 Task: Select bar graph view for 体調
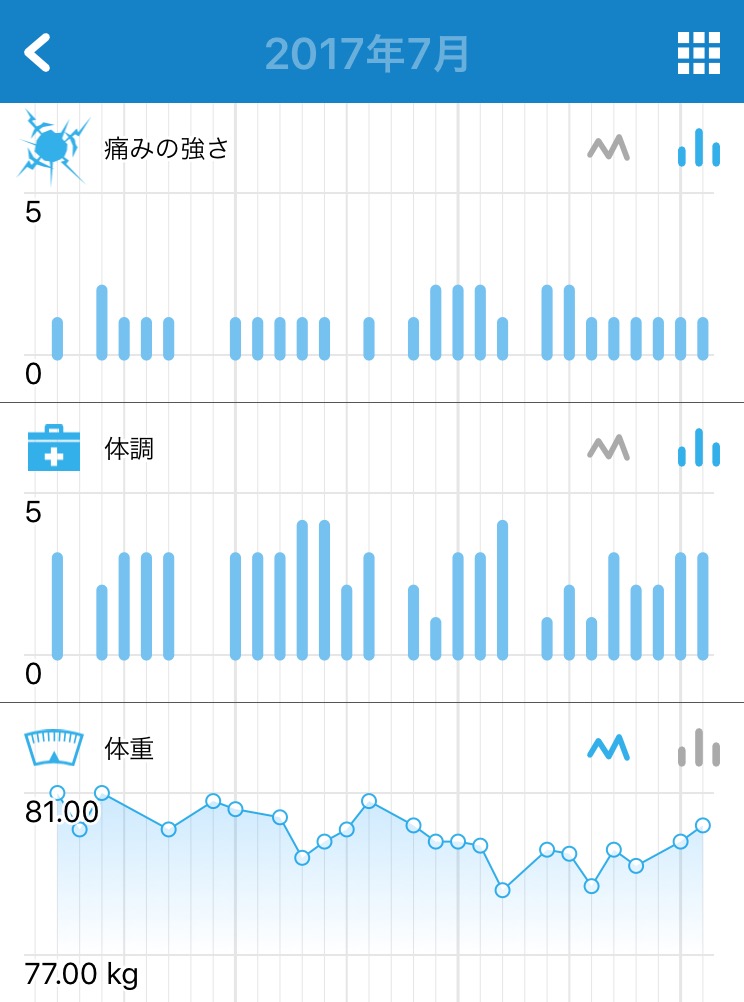(699, 447)
